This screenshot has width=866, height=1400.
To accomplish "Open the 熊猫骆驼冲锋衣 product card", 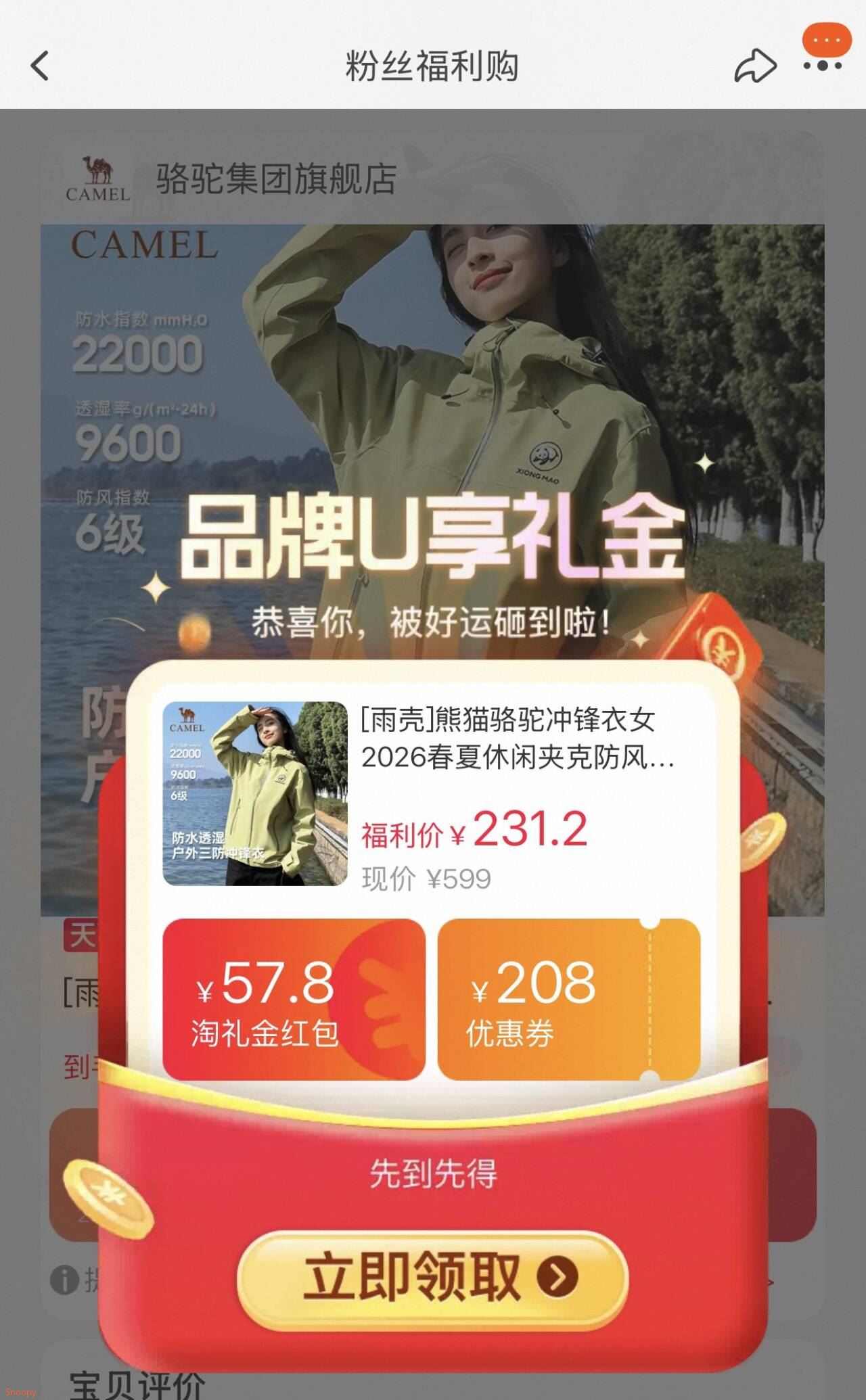I will pyautogui.click(x=433, y=794).
